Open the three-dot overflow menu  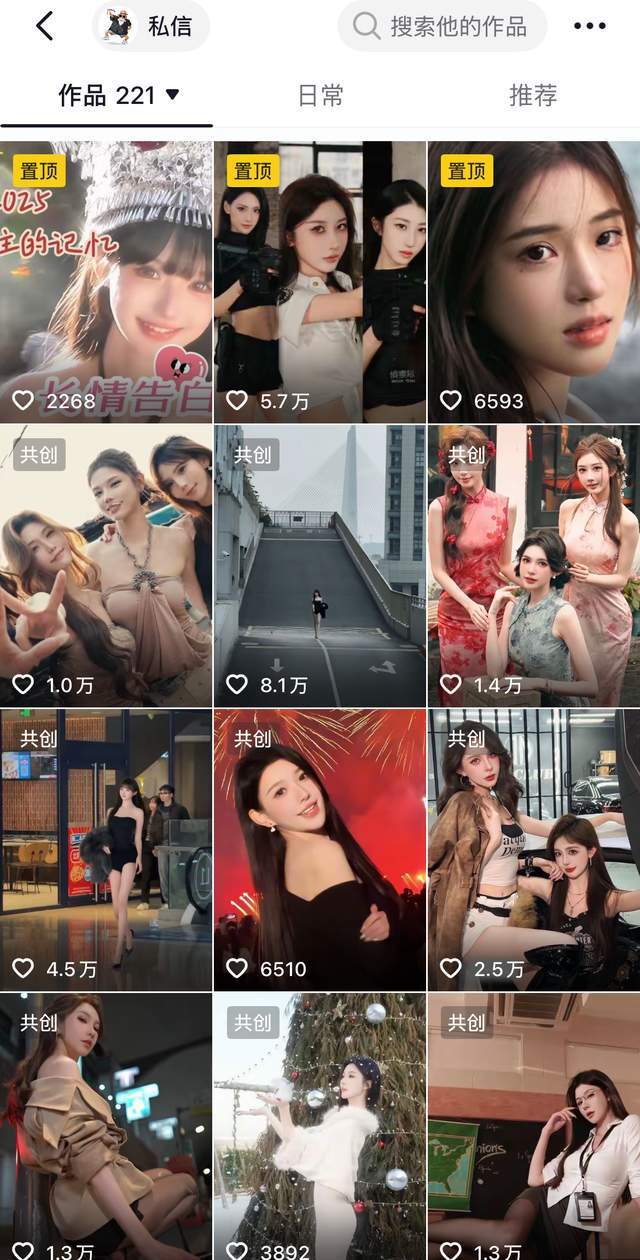(590, 26)
